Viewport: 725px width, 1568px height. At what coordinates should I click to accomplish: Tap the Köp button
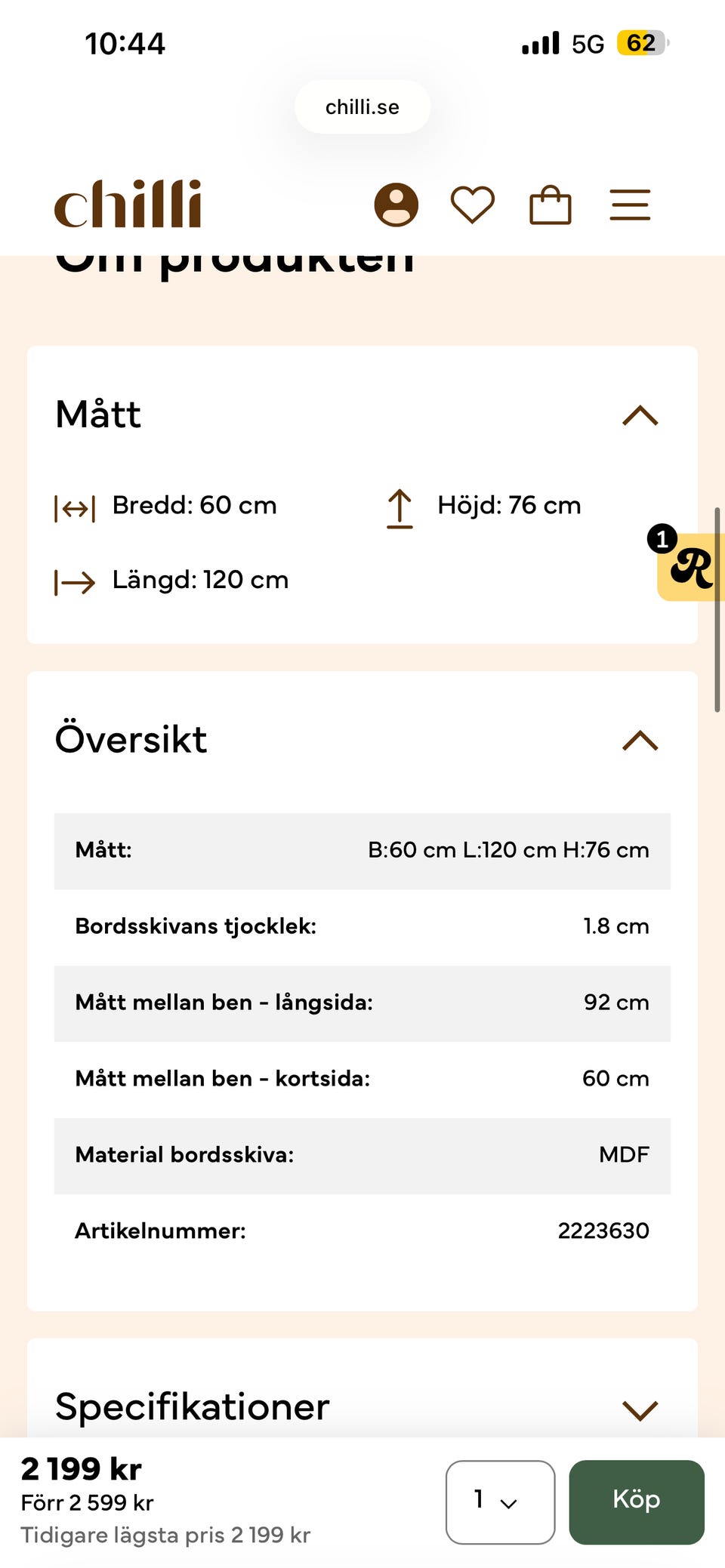click(x=637, y=1502)
